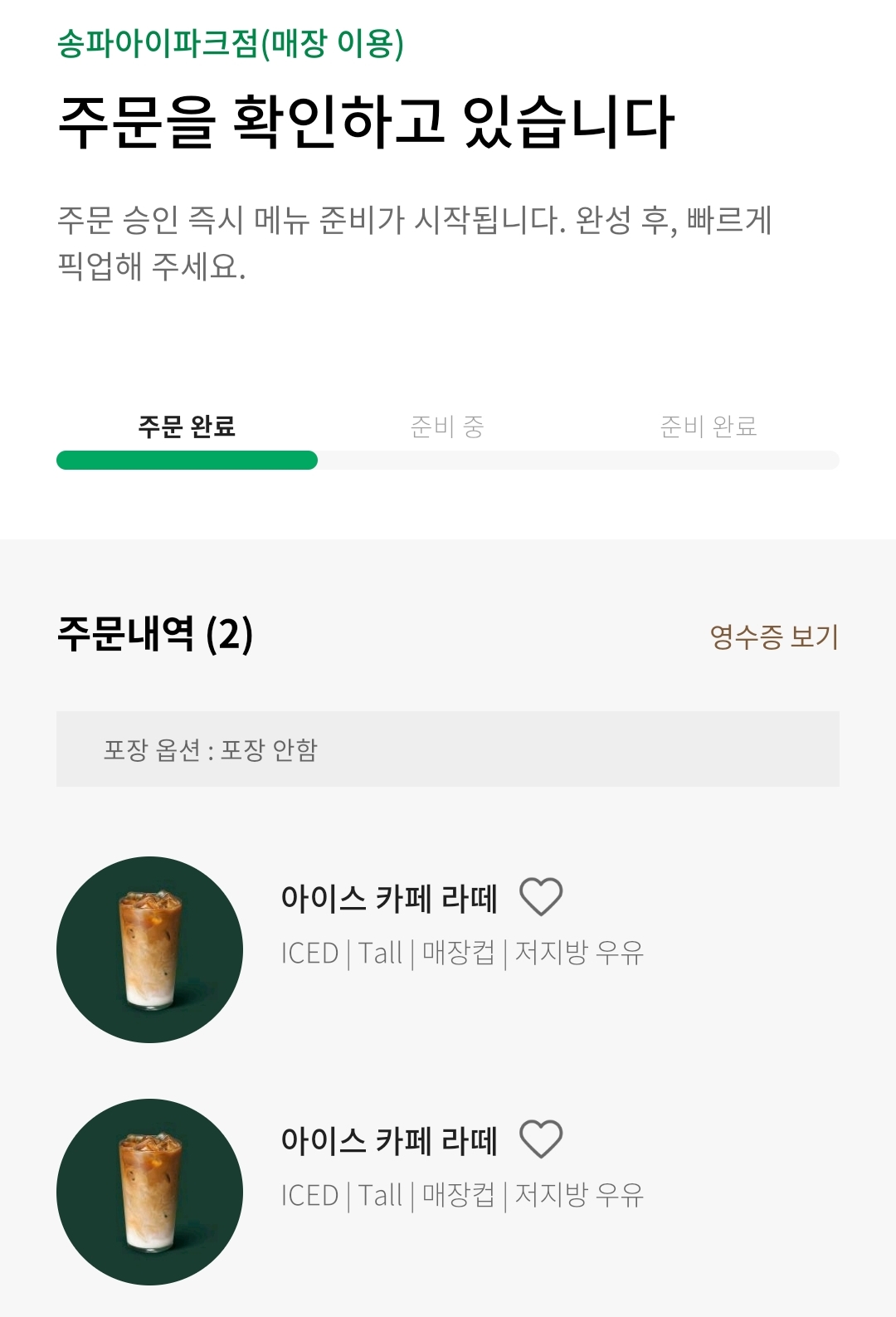Select the 주문 완료 status stage
This screenshot has height=1317, width=896.
coord(187,427)
